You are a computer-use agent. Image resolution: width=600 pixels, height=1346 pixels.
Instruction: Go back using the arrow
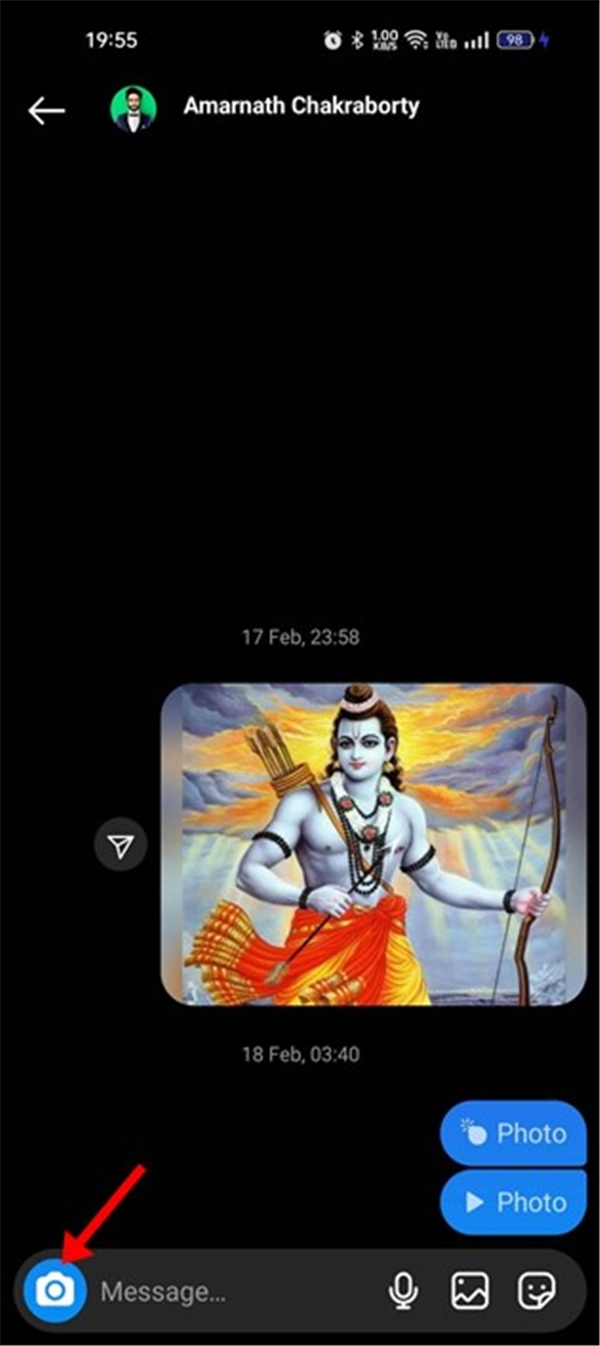[x=46, y=110]
